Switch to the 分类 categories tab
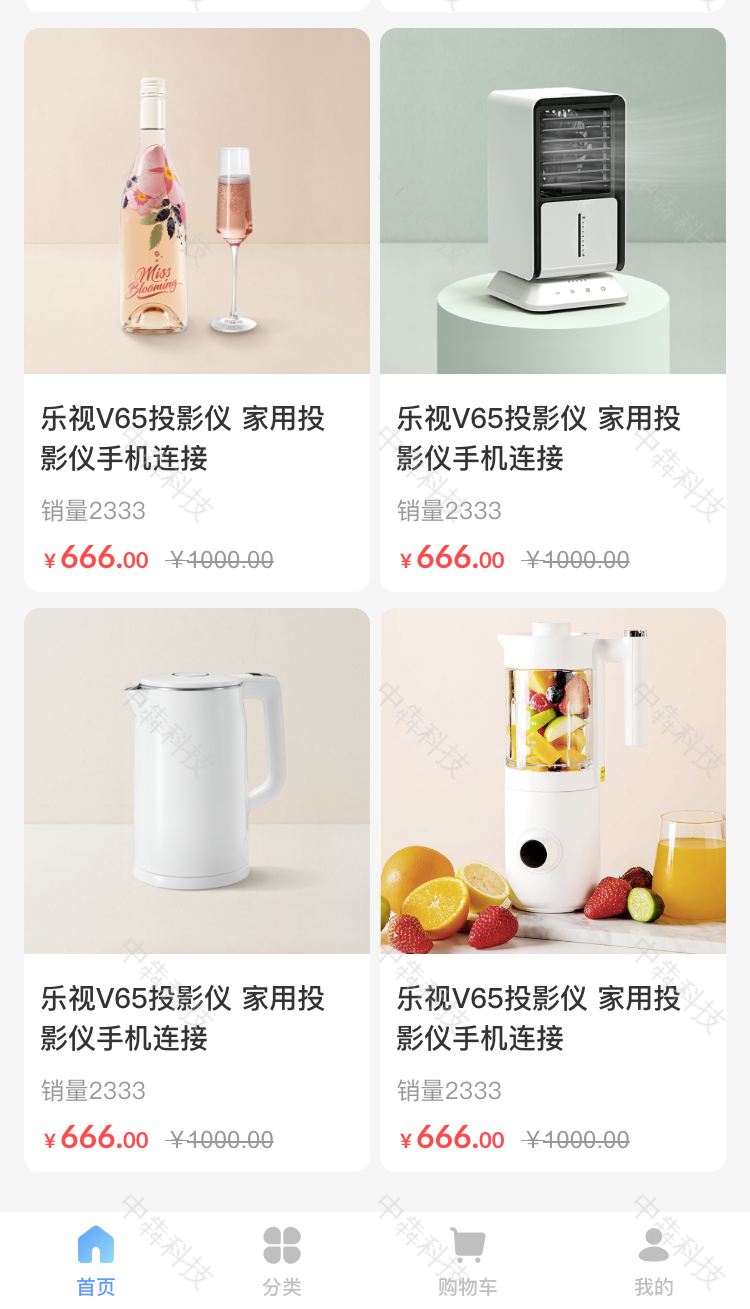 (282, 1259)
